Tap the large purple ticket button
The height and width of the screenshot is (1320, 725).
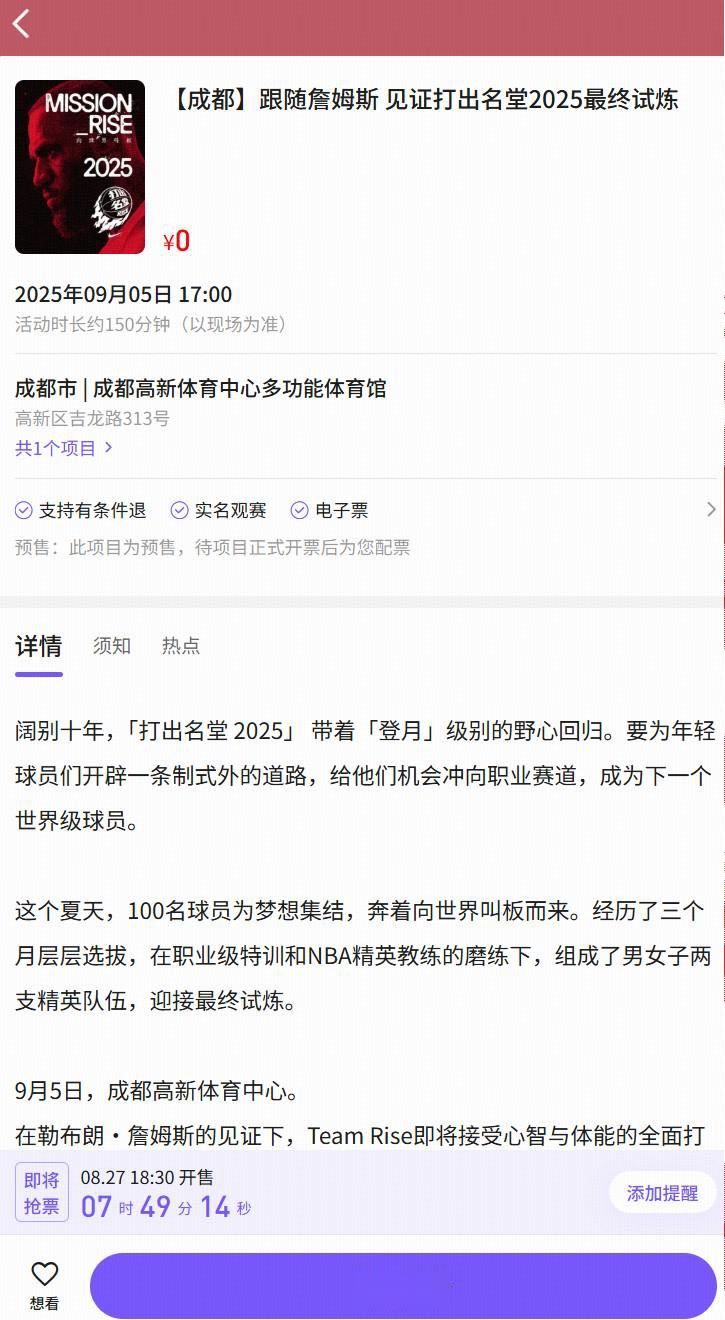click(403, 1285)
